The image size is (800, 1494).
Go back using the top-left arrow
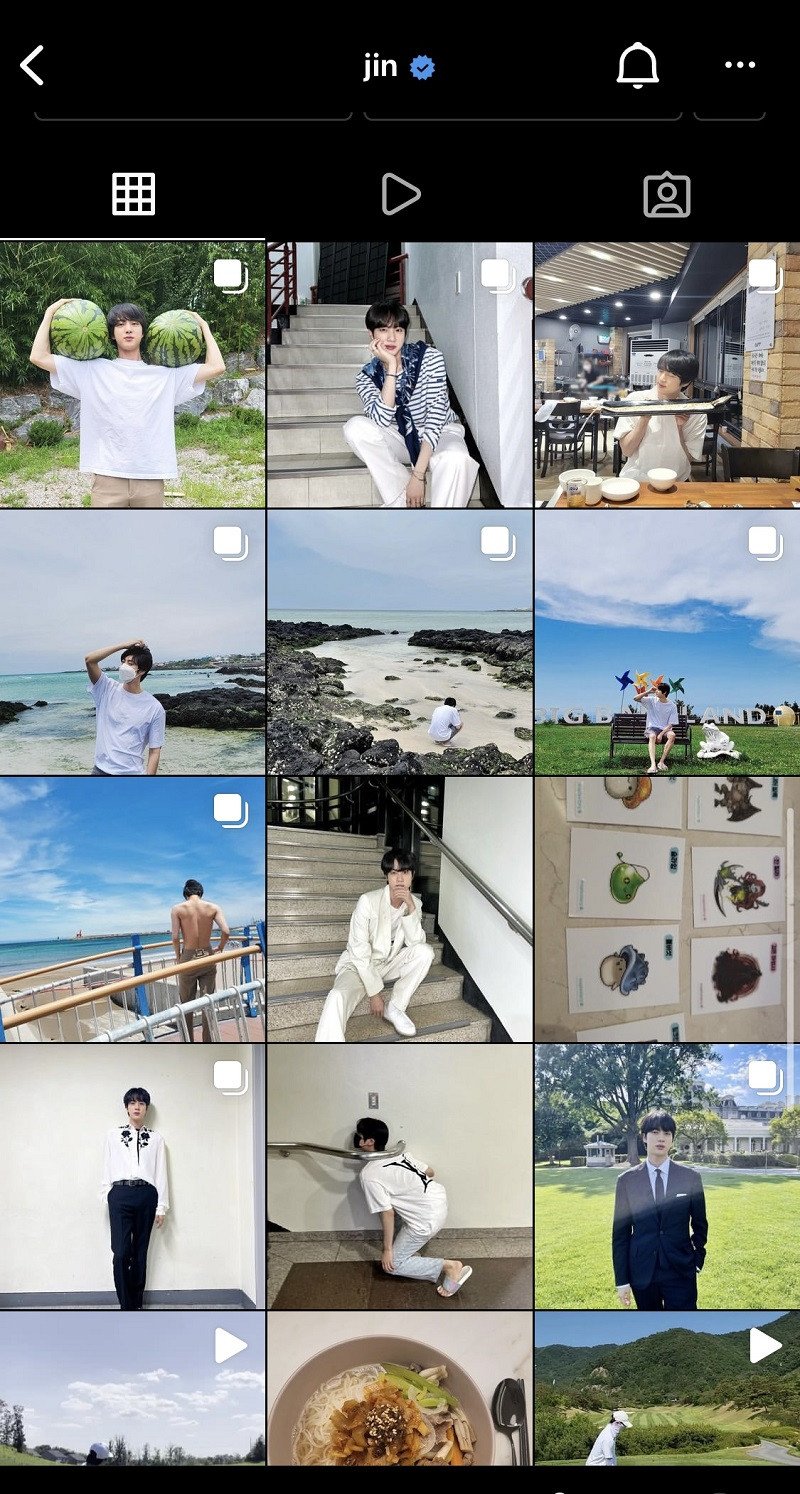pos(32,66)
